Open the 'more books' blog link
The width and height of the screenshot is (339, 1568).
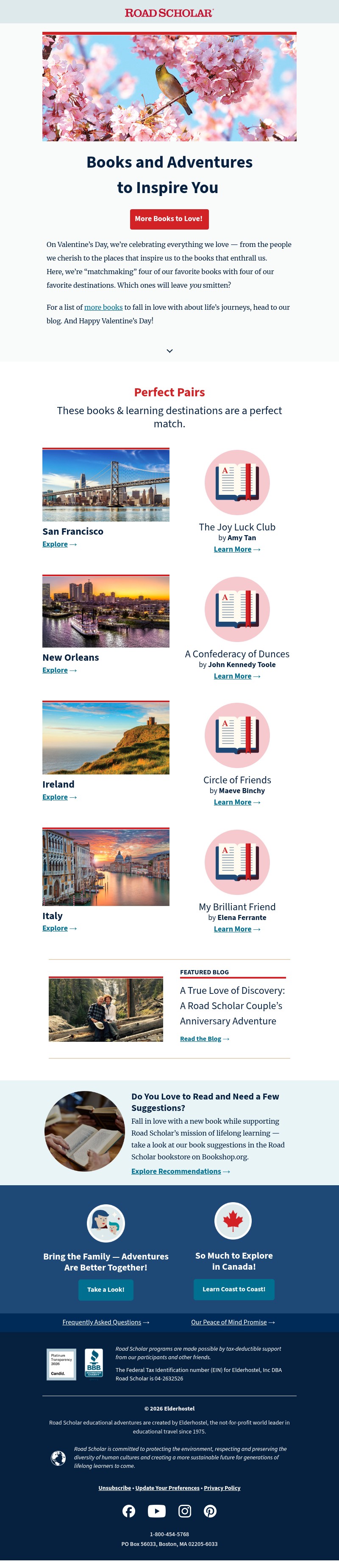point(103,307)
